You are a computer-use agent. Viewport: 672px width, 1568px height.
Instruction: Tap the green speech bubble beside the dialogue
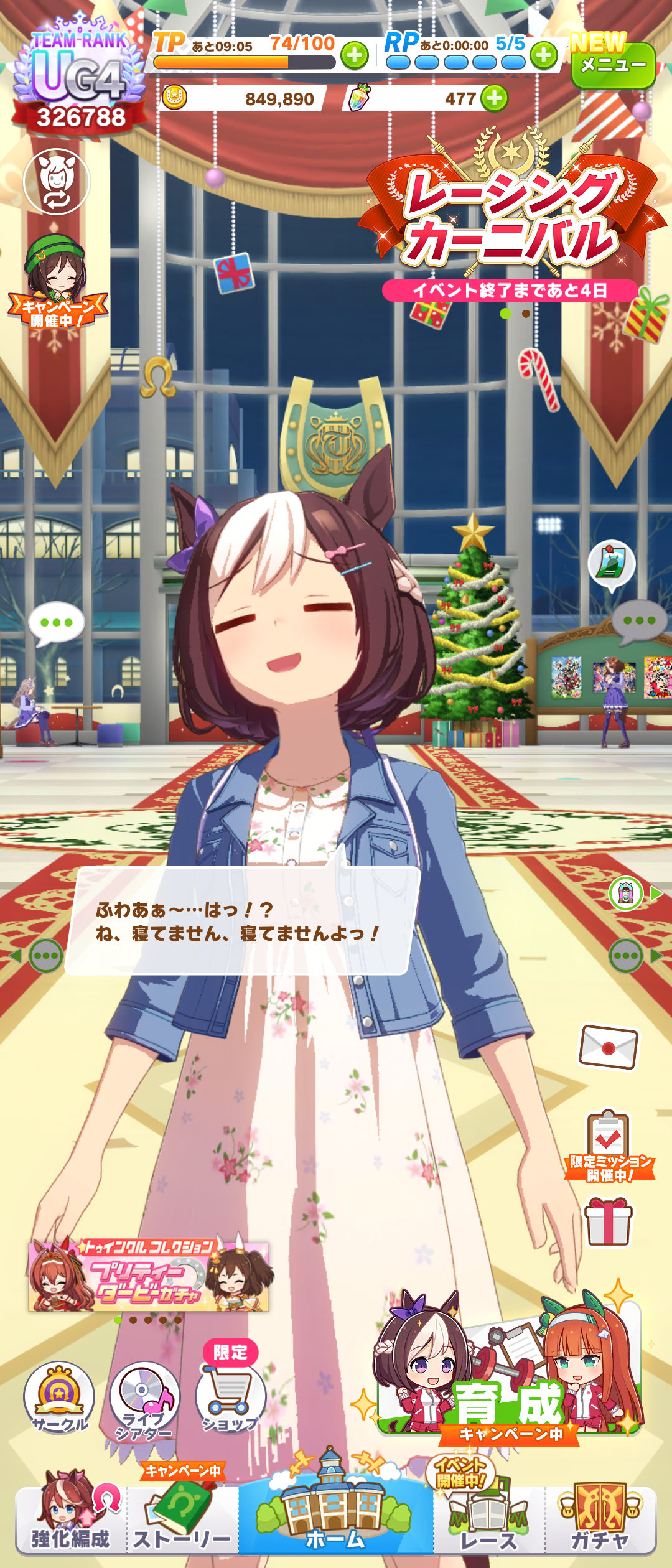pyautogui.click(x=46, y=956)
